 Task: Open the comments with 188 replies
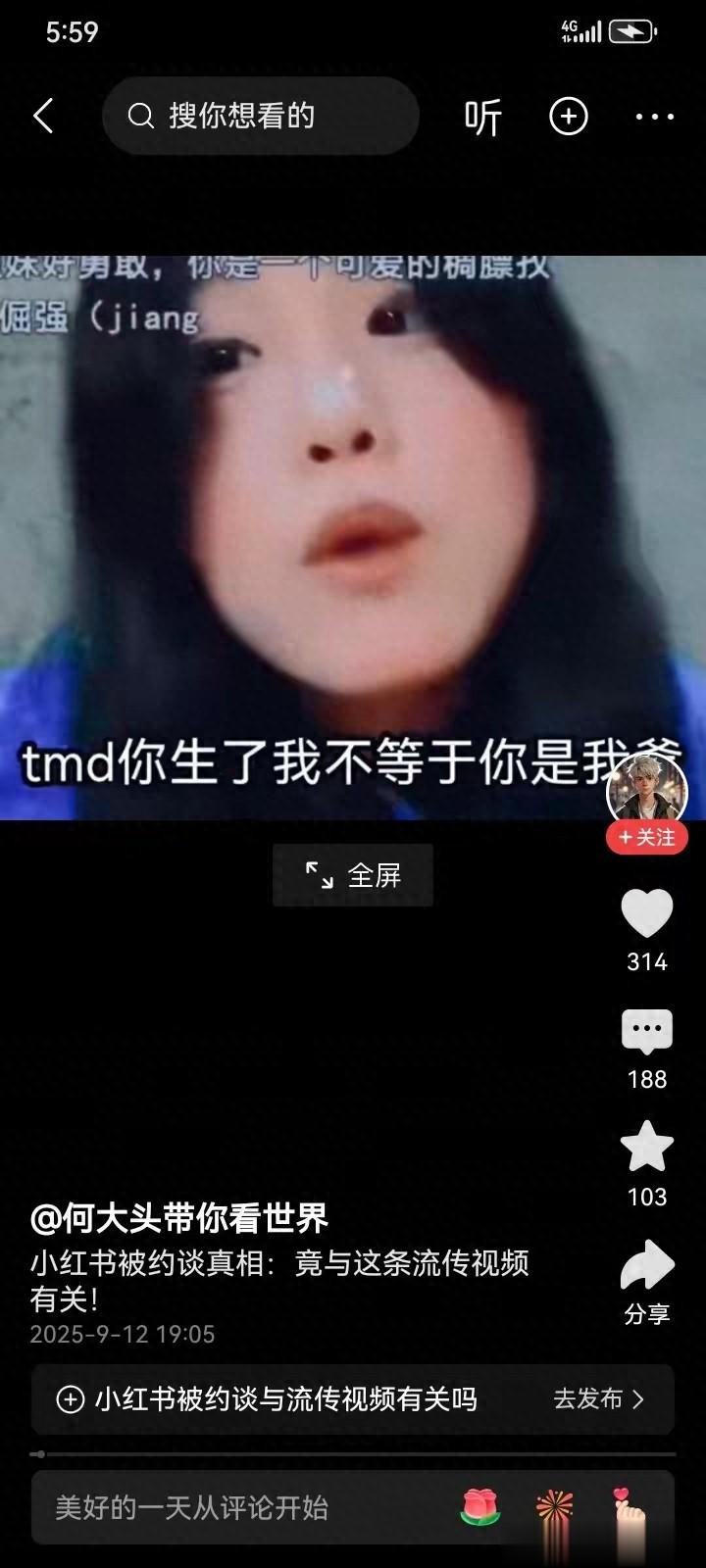pyautogui.click(x=647, y=1031)
